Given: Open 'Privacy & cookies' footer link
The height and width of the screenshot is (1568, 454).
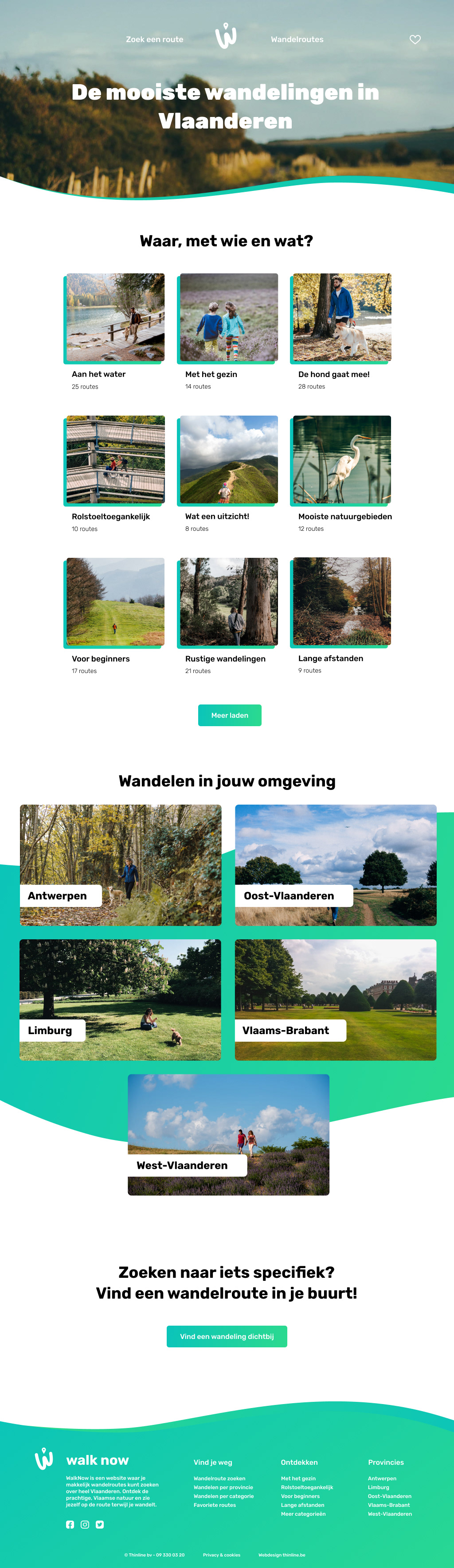Looking at the screenshot, I should 221,1555.
